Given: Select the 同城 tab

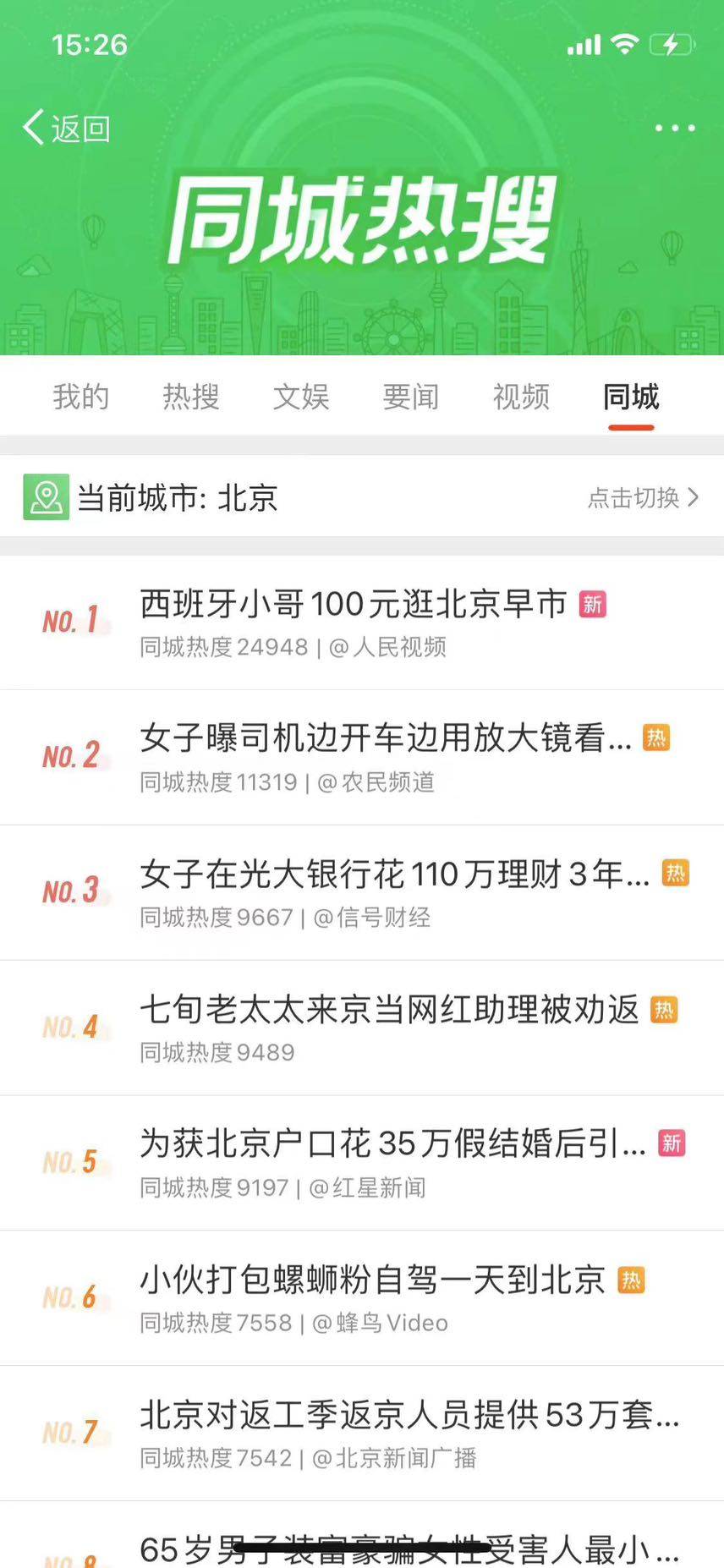Looking at the screenshot, I should click(x=631, y=397).
